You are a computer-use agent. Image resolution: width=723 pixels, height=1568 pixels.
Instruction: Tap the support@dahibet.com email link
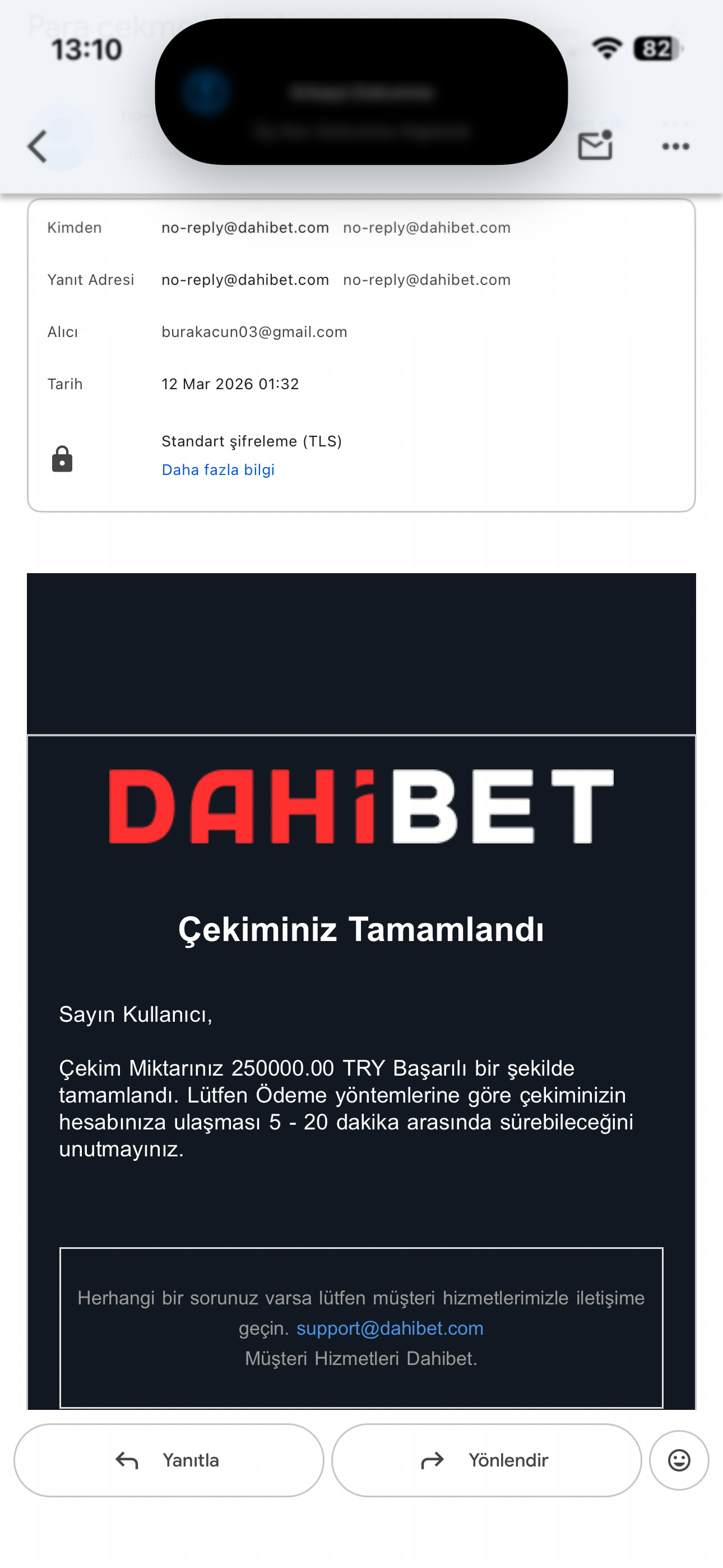[x=390, y=1327]
